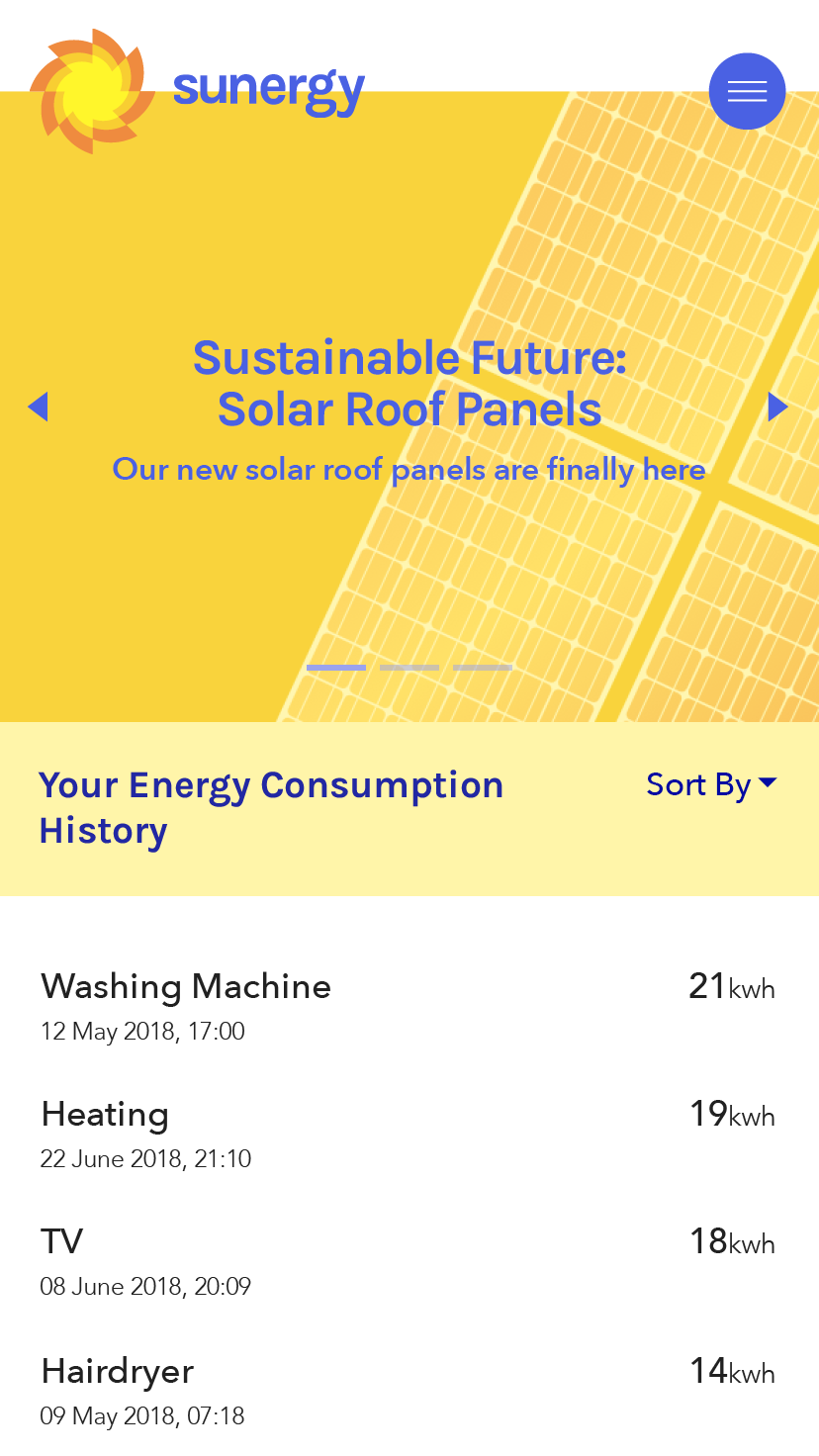The image size is (819, 1456).
Task: Expand the Sort By dropdown
Action: tap(711, 784)
